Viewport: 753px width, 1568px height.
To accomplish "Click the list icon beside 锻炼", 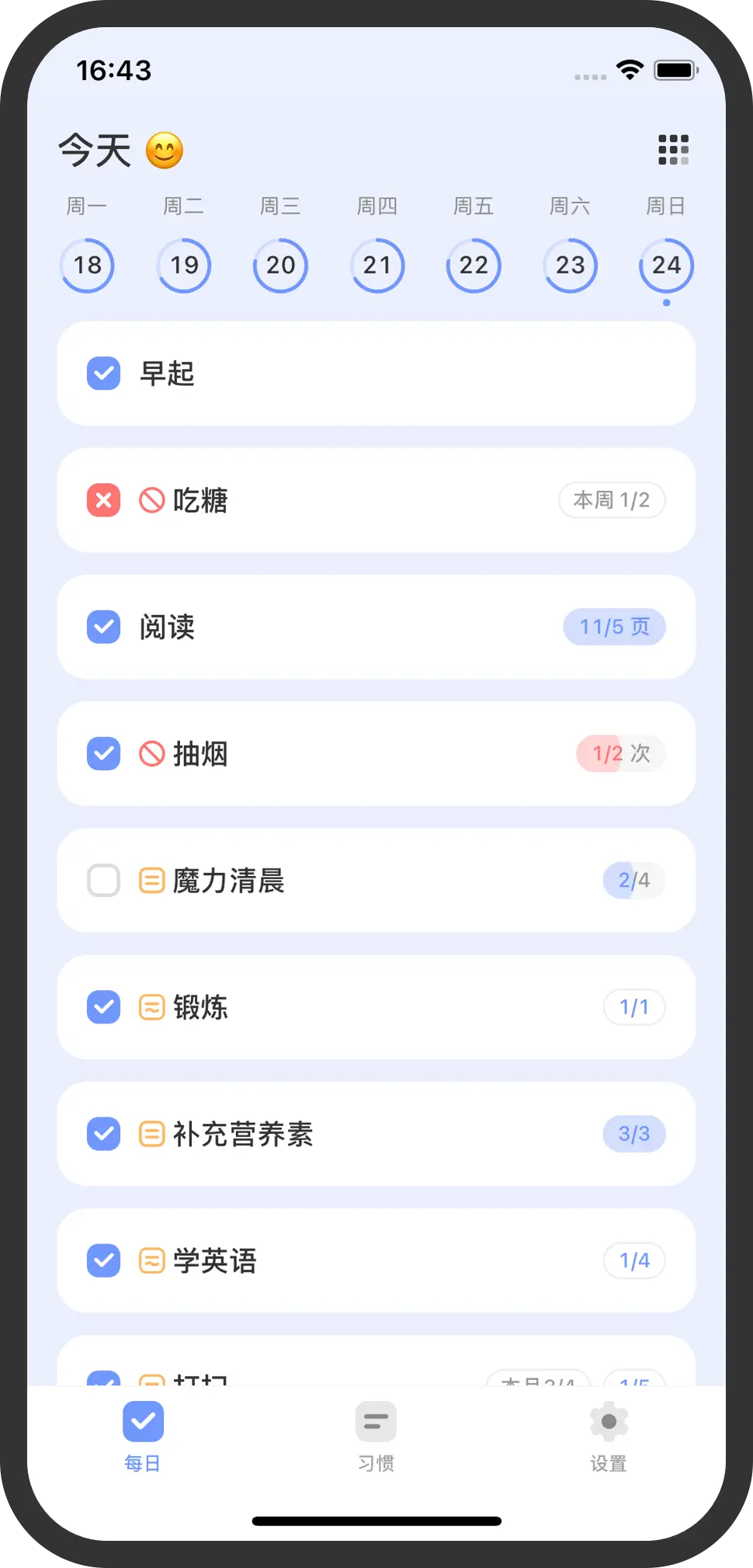I will click(152, 1007).
